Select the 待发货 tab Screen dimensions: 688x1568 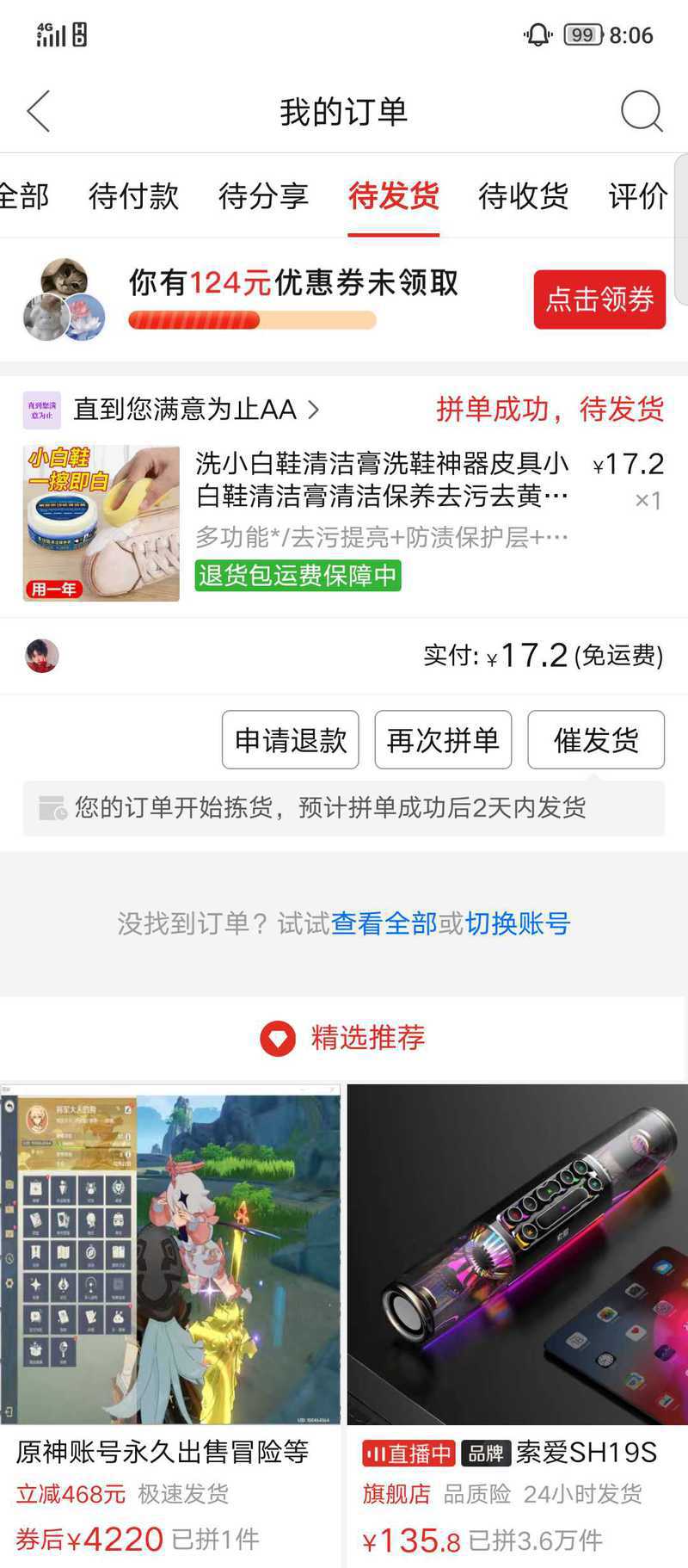point(393,196)
